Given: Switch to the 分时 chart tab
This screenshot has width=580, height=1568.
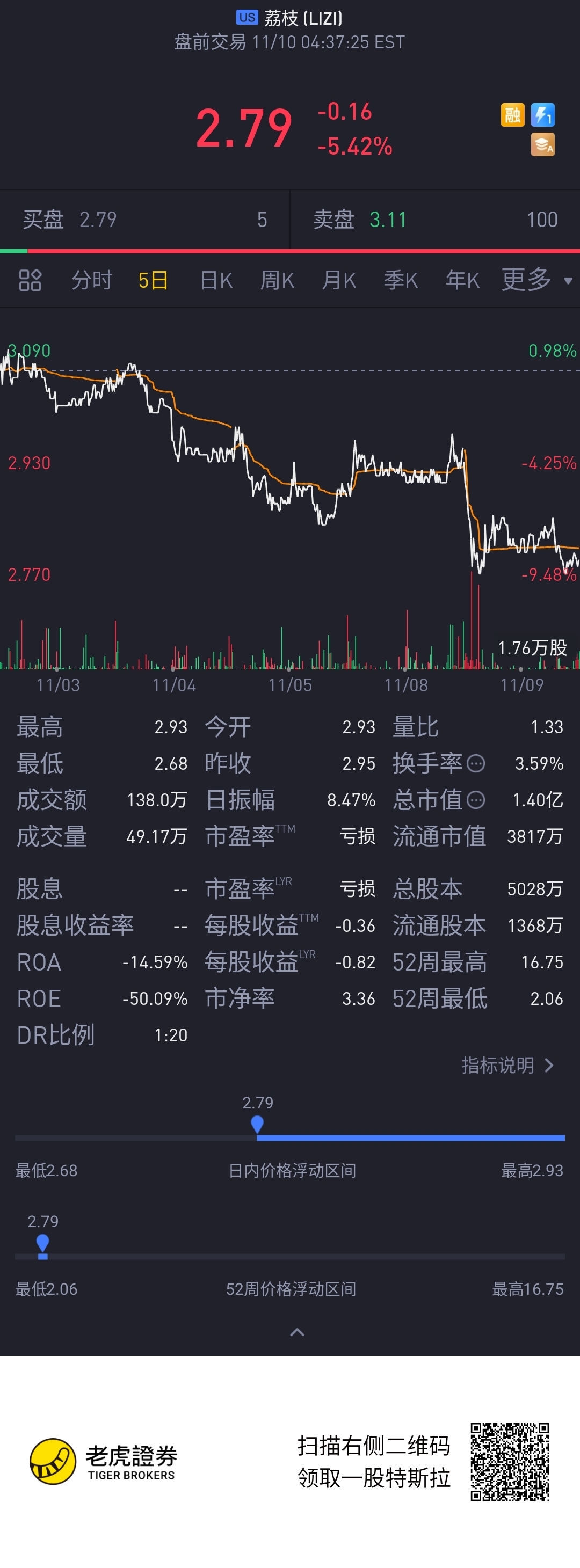Looking at the screenshot, I should click(92, 281).
